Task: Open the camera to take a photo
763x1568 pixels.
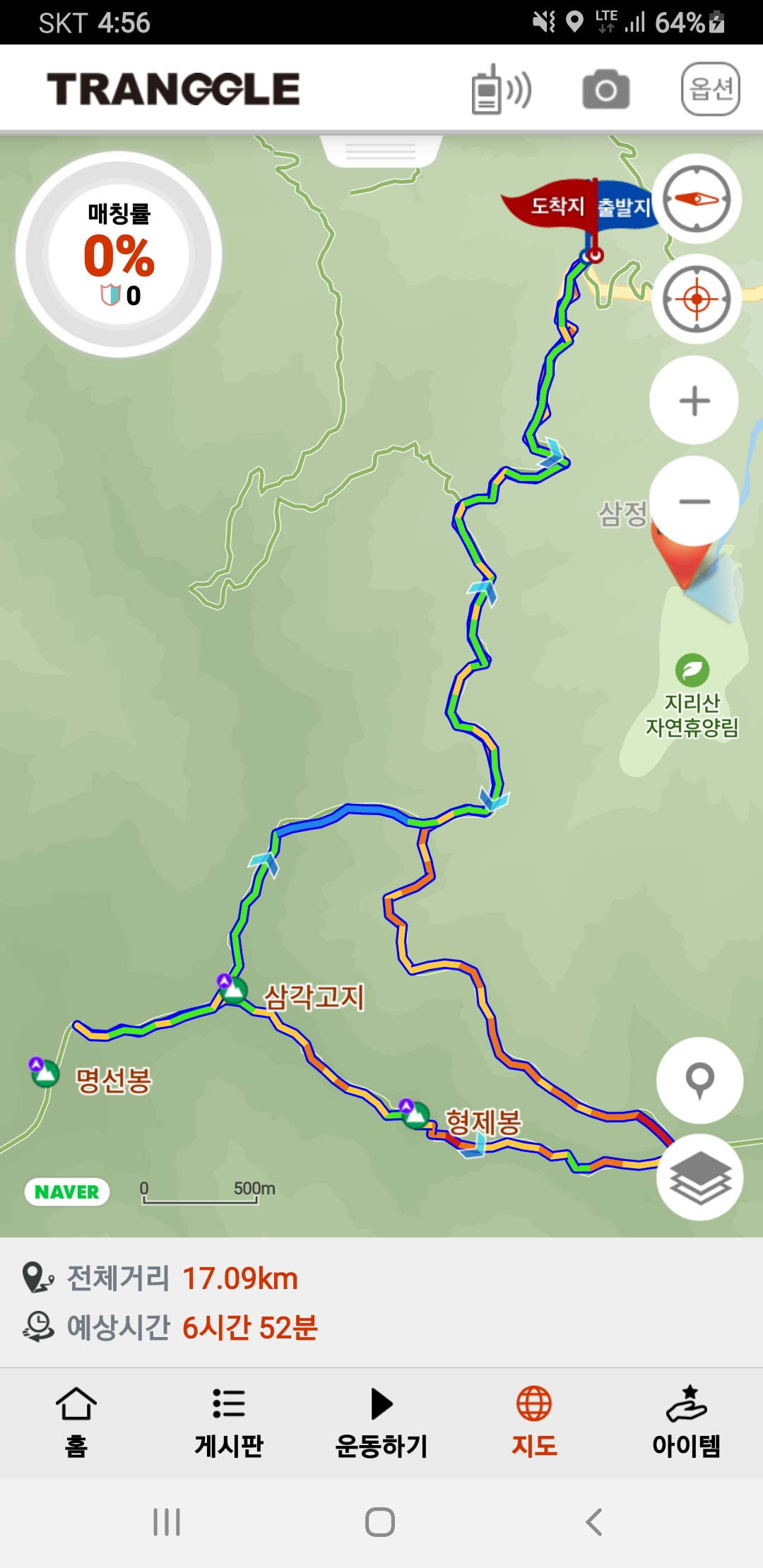Action: click(605, 90)
